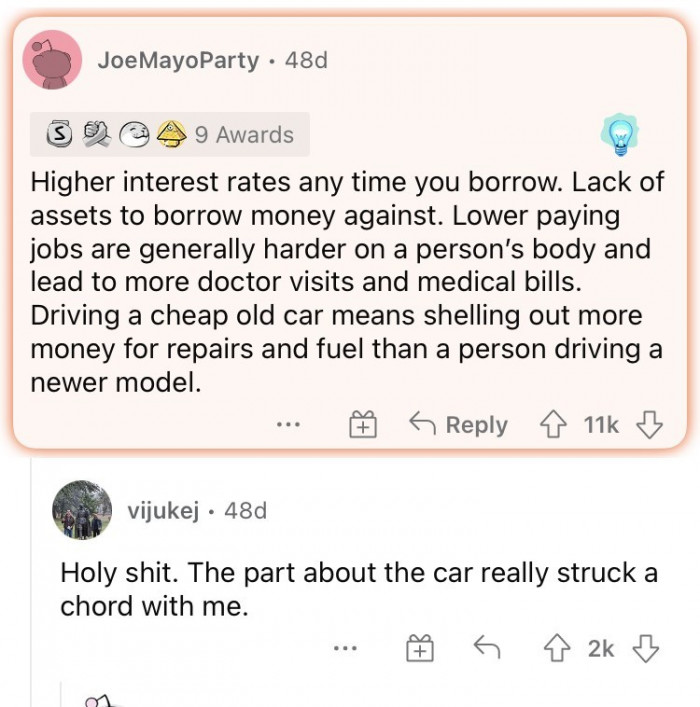Downvote JoeMayoParty's comment
Viewport: 700px width, 707px height.
[650, 425]
